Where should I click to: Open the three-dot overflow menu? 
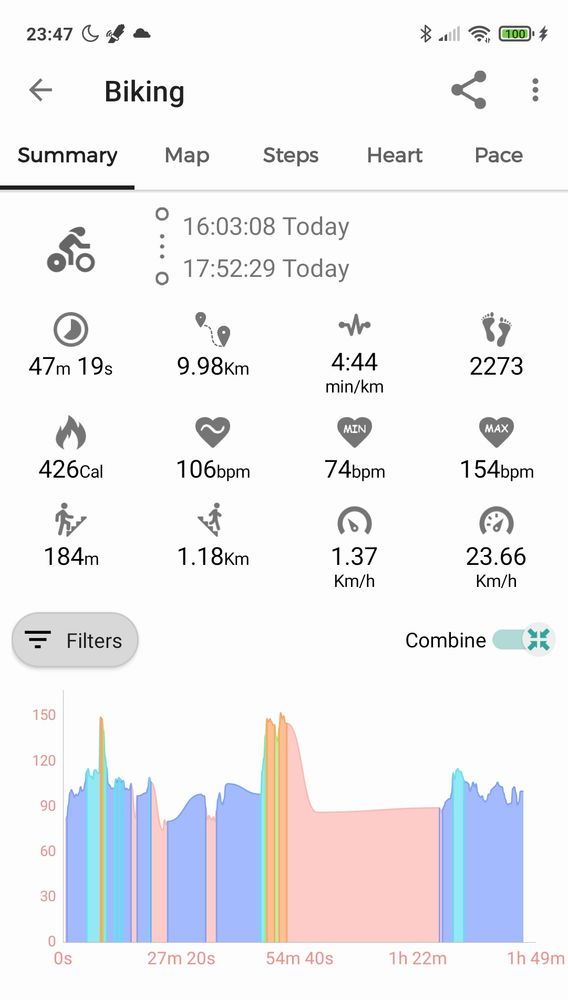point(535,90)
